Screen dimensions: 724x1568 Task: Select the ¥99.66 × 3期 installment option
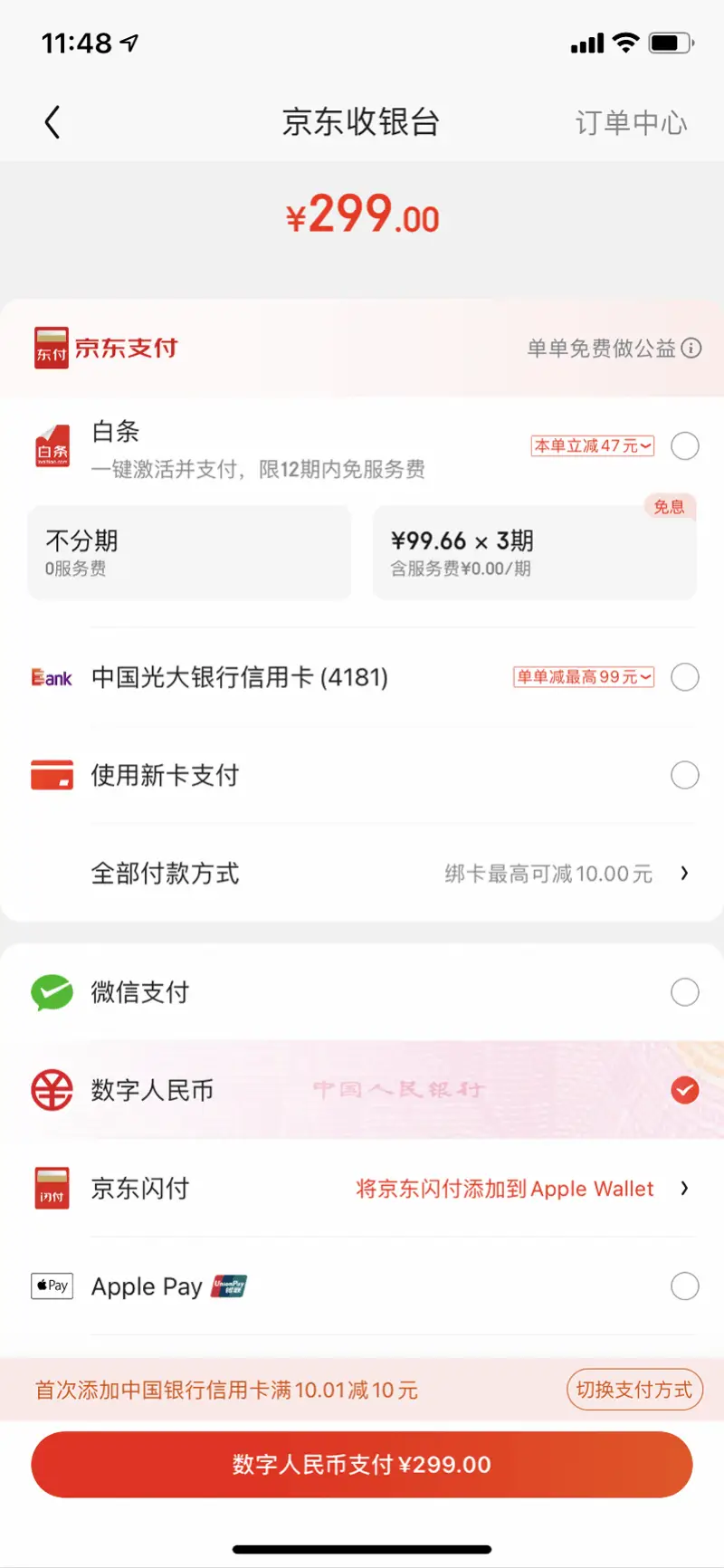533,550
